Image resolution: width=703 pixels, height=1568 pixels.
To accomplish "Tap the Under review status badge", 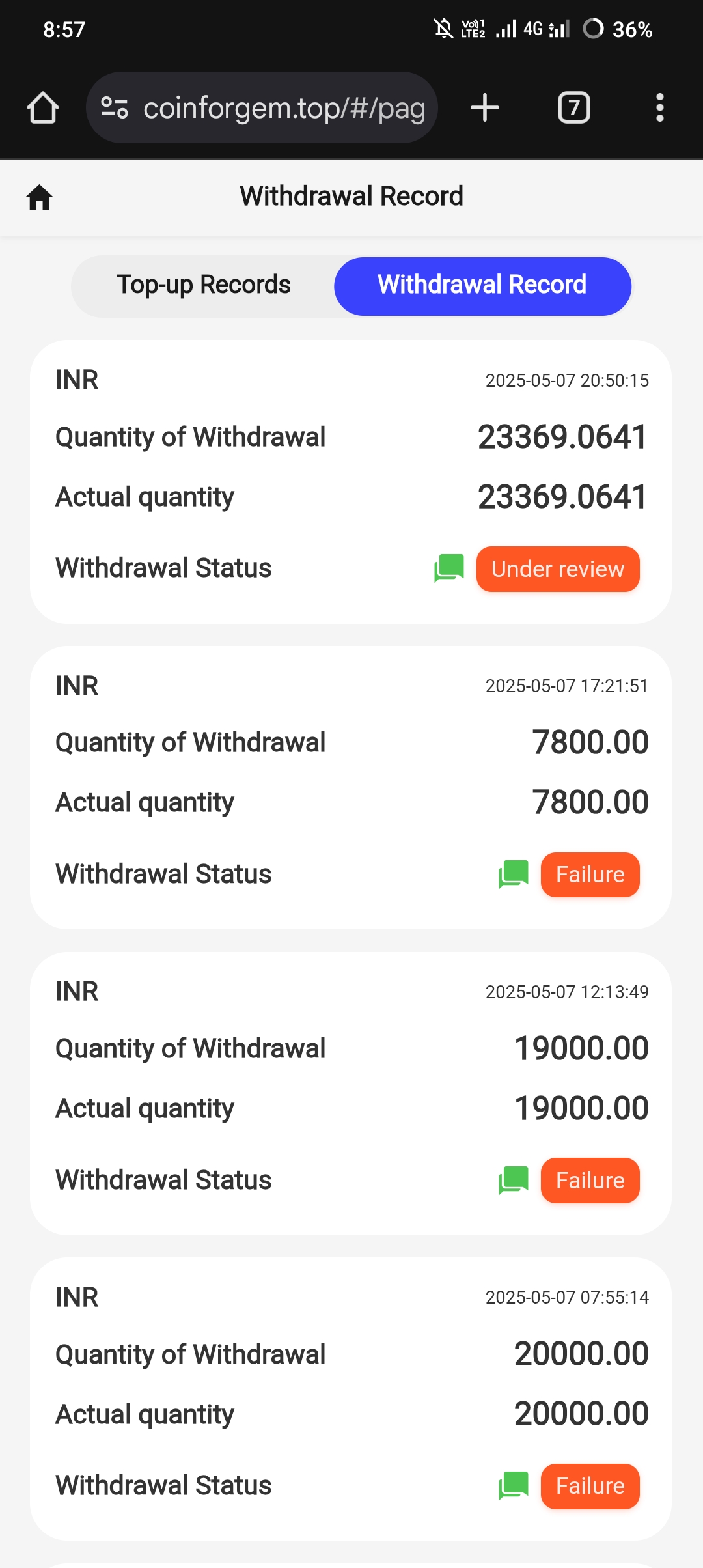I will click(x=558, y=569).
